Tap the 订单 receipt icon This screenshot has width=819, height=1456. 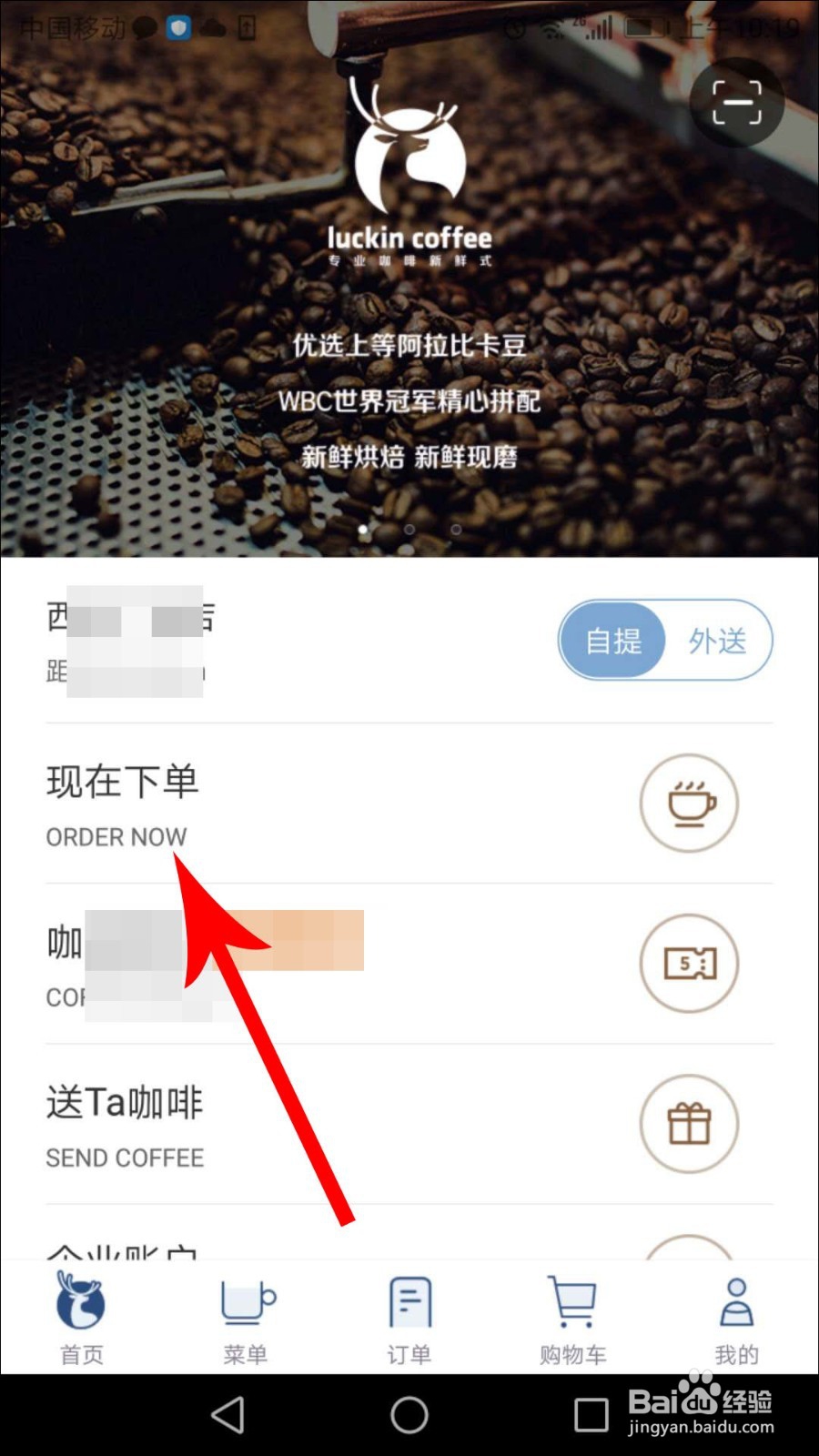point(409,1301)
